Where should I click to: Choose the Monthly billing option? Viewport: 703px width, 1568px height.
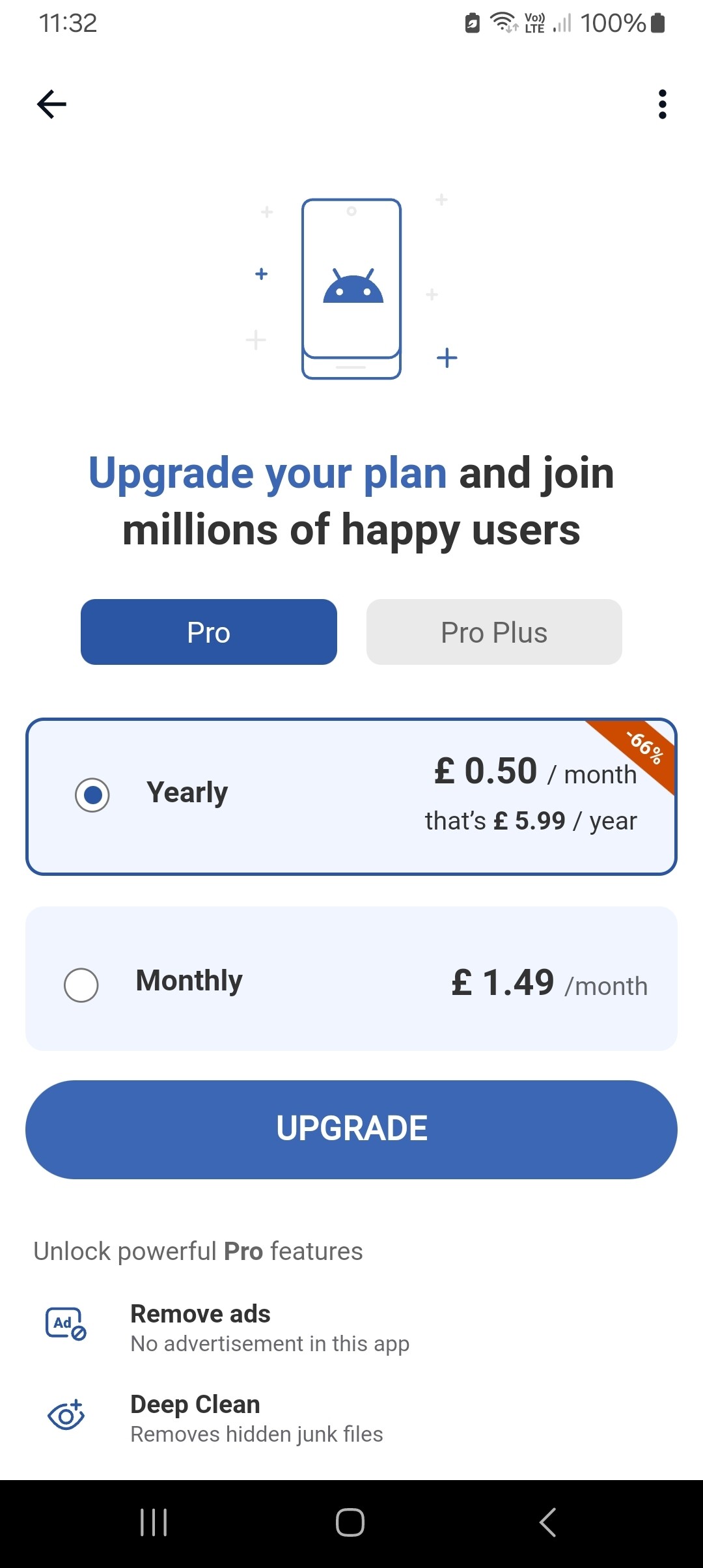click(x=351, y=979)
